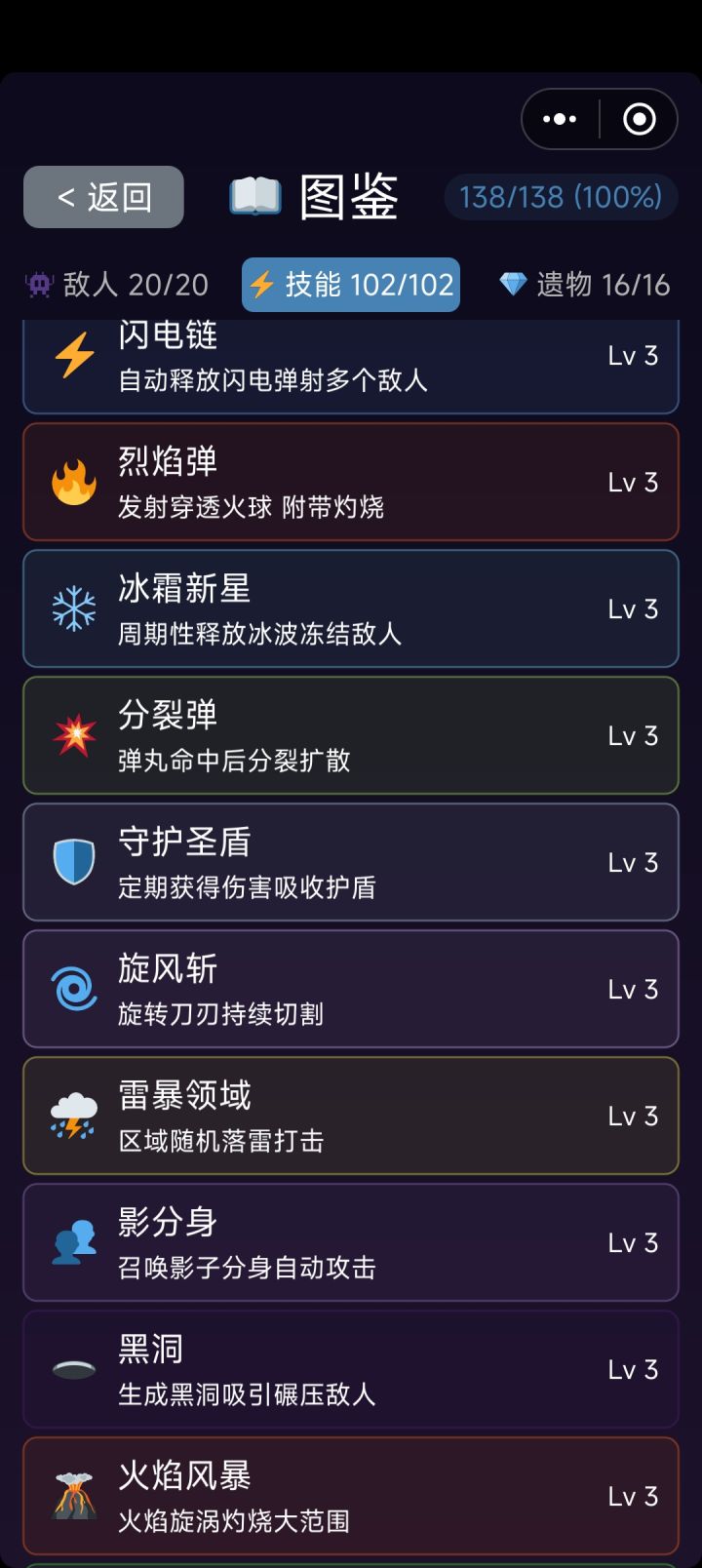
Task: Select the 守护圣盾 skill row
Action: (351, 862)
